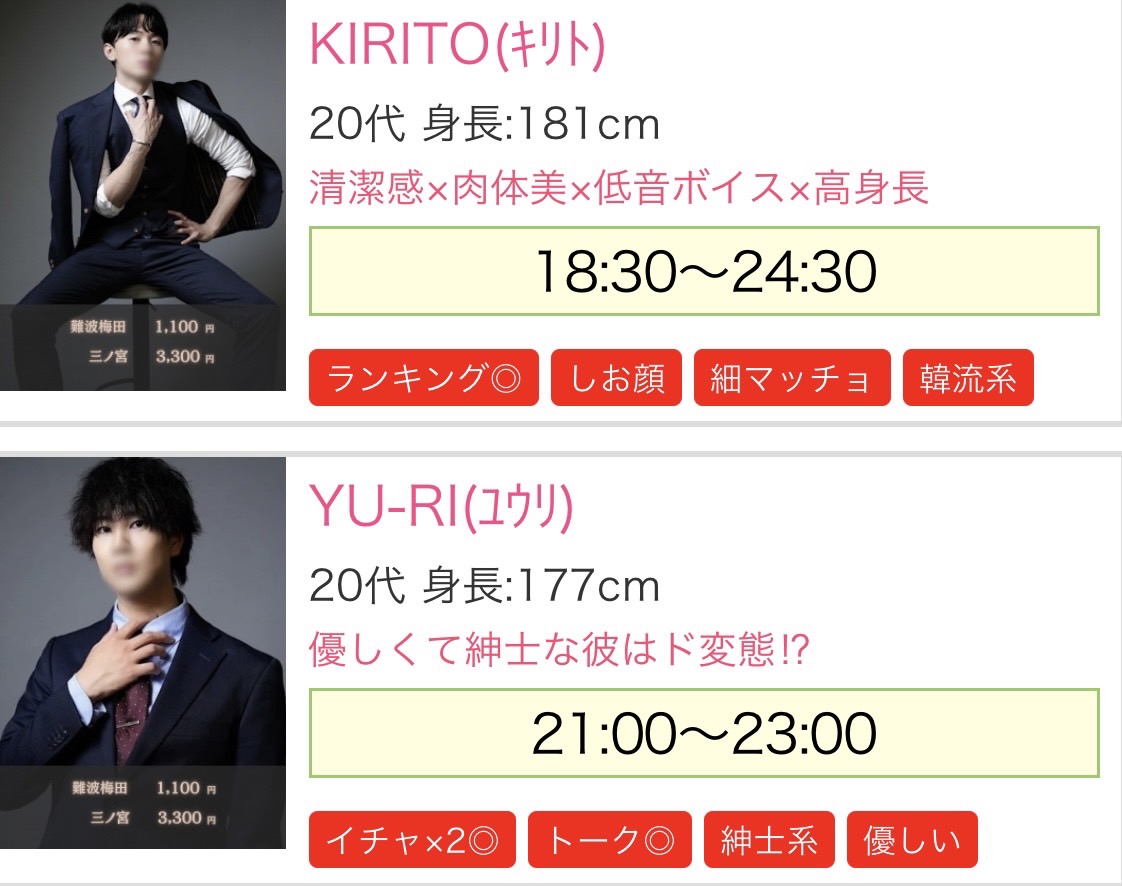Open the YU-RI(ユウリ) name link
This screenshot has height=886, width=1122.
[x=441, y=508]
